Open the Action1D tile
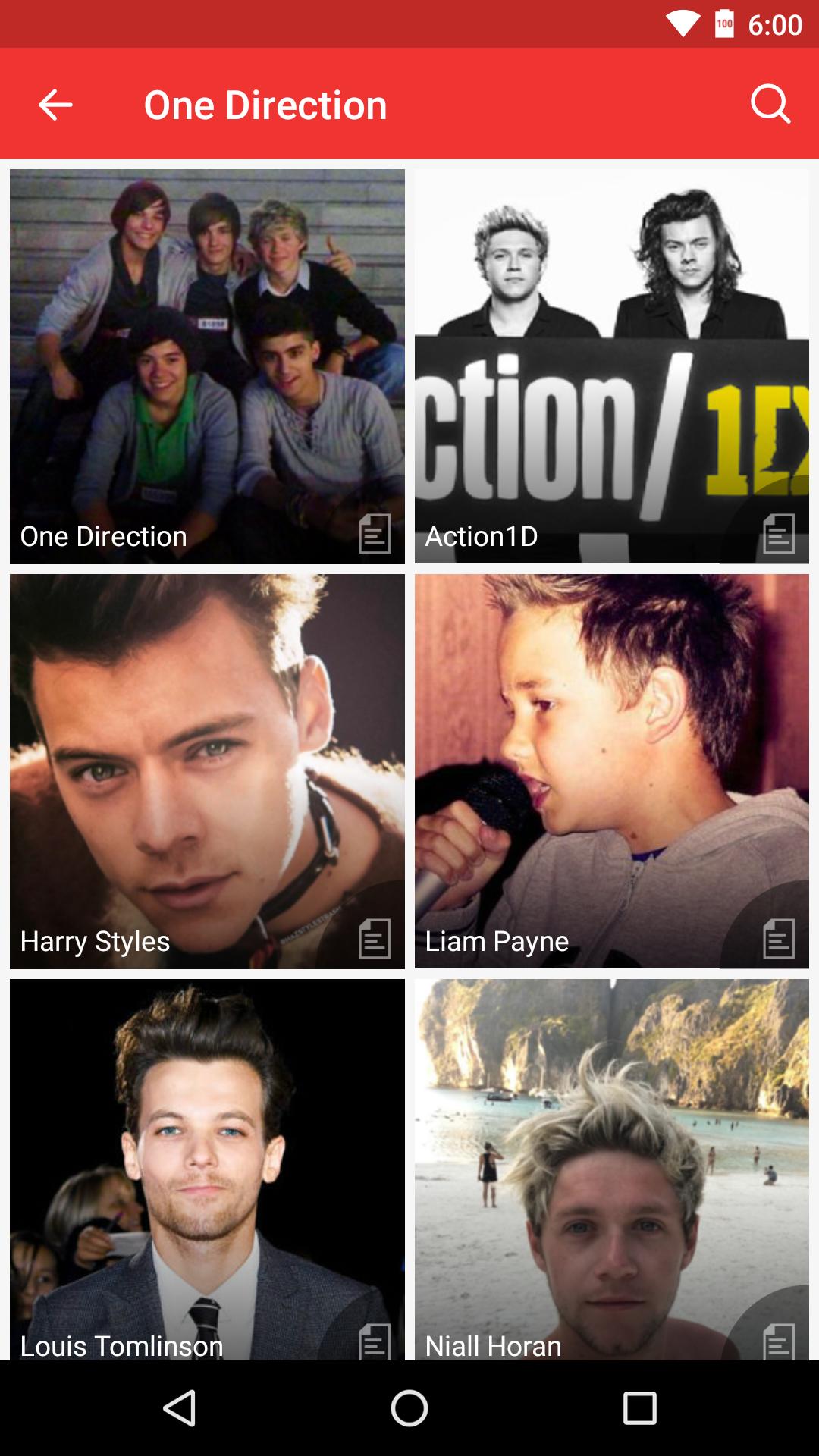Image resolution: width=819 pixels, height=1456 pixels. pyautogui.click(x=612, y=366)
